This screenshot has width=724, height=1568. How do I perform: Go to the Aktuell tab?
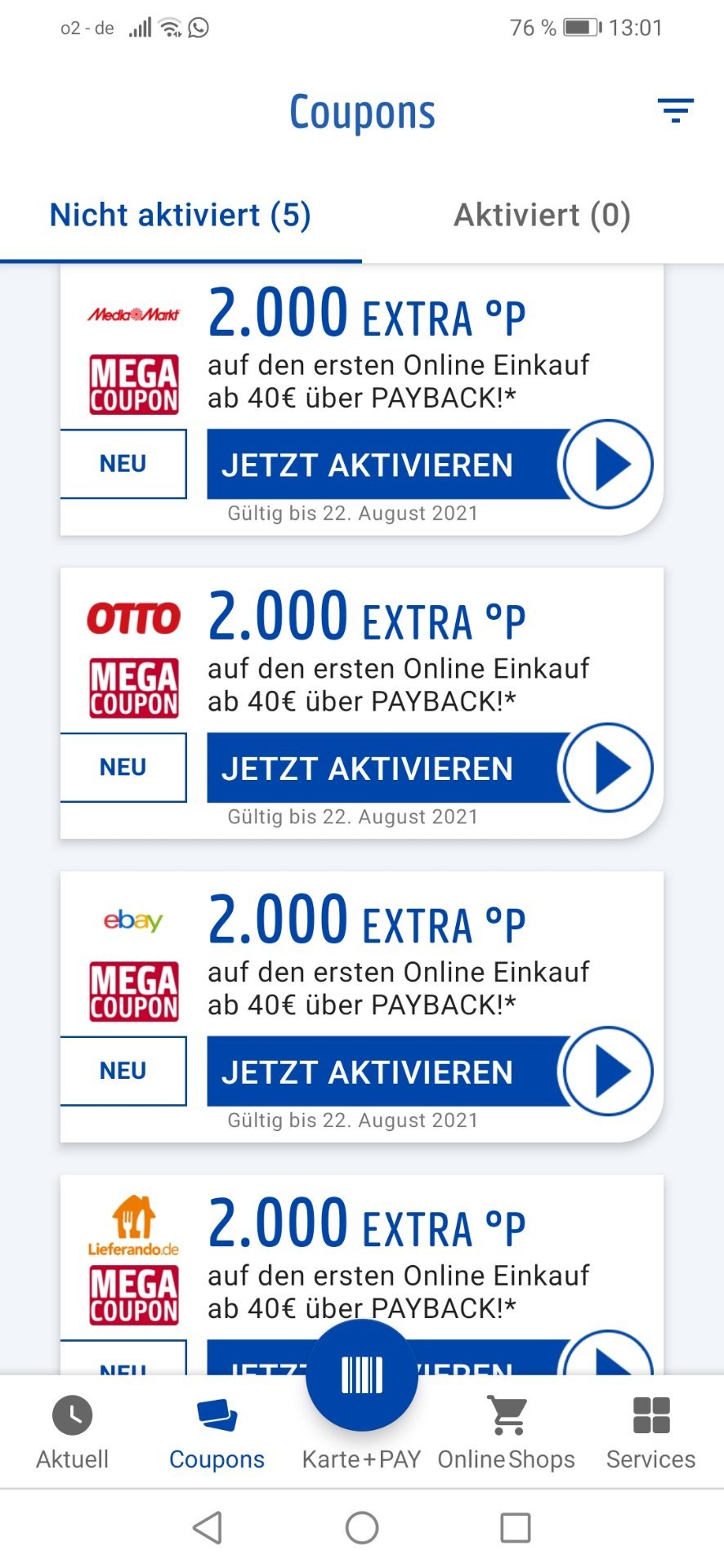click(72, 1432)
